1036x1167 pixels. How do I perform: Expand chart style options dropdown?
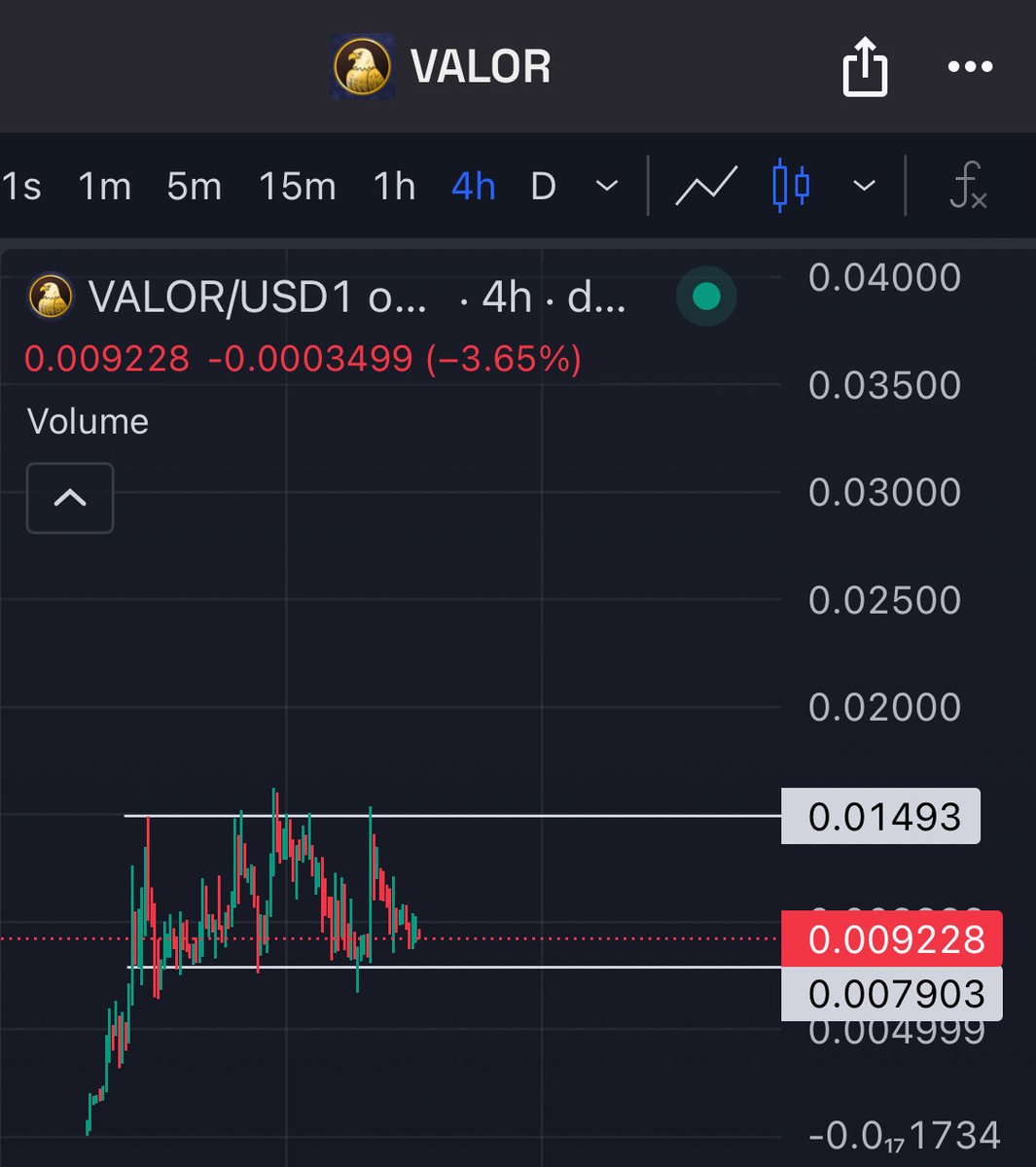point(864,185)
